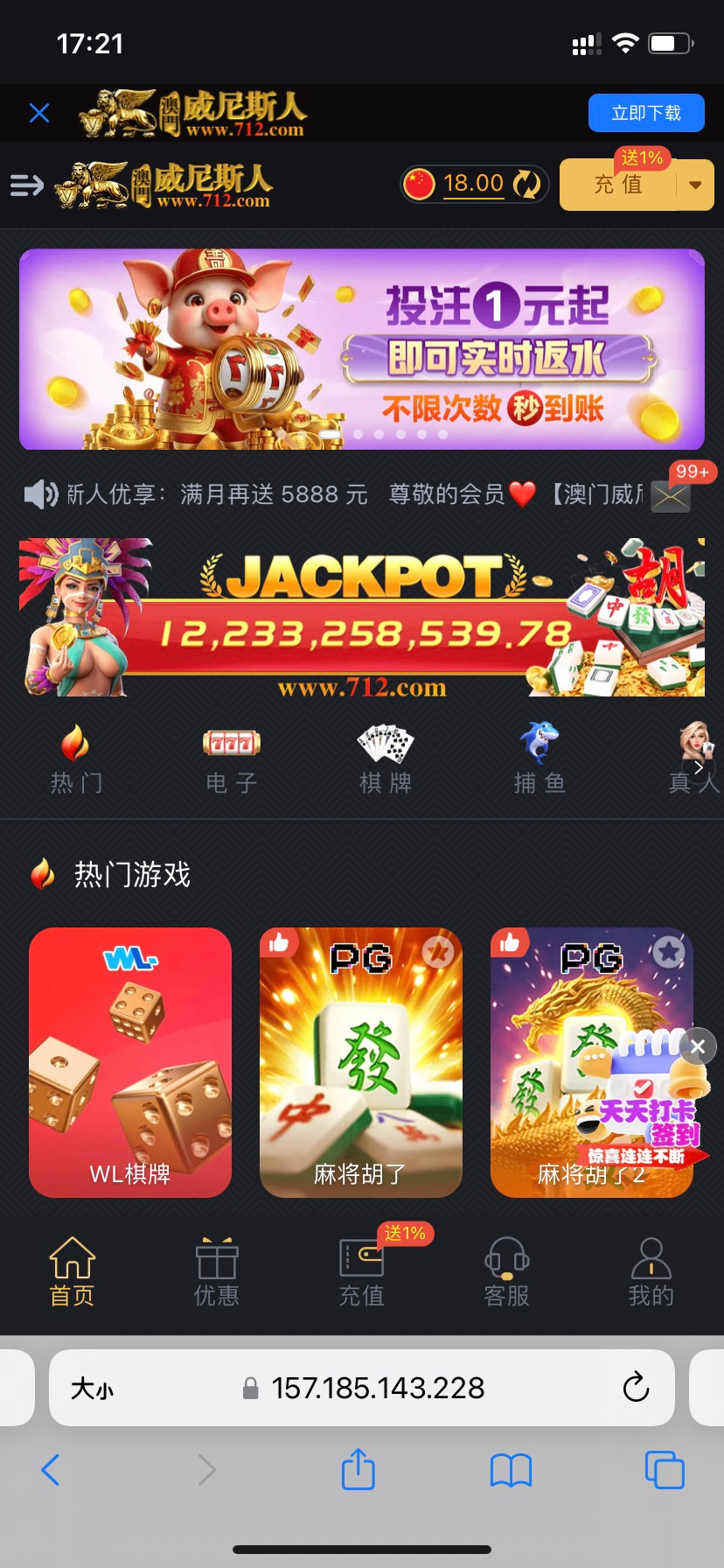Go to the 优惠 tab
724x1568 pixels.
pos(217,1271)
